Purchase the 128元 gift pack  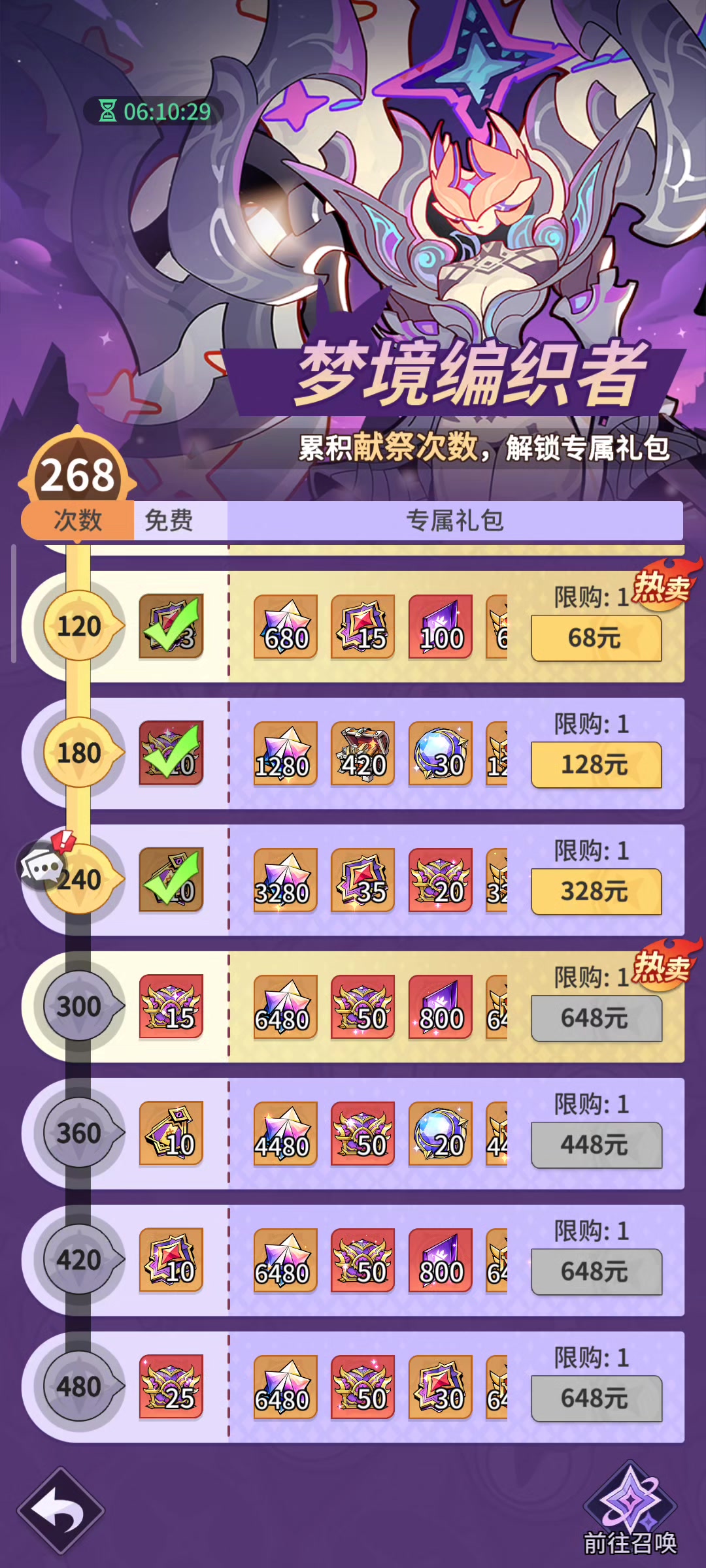click(x=596, y=765)
